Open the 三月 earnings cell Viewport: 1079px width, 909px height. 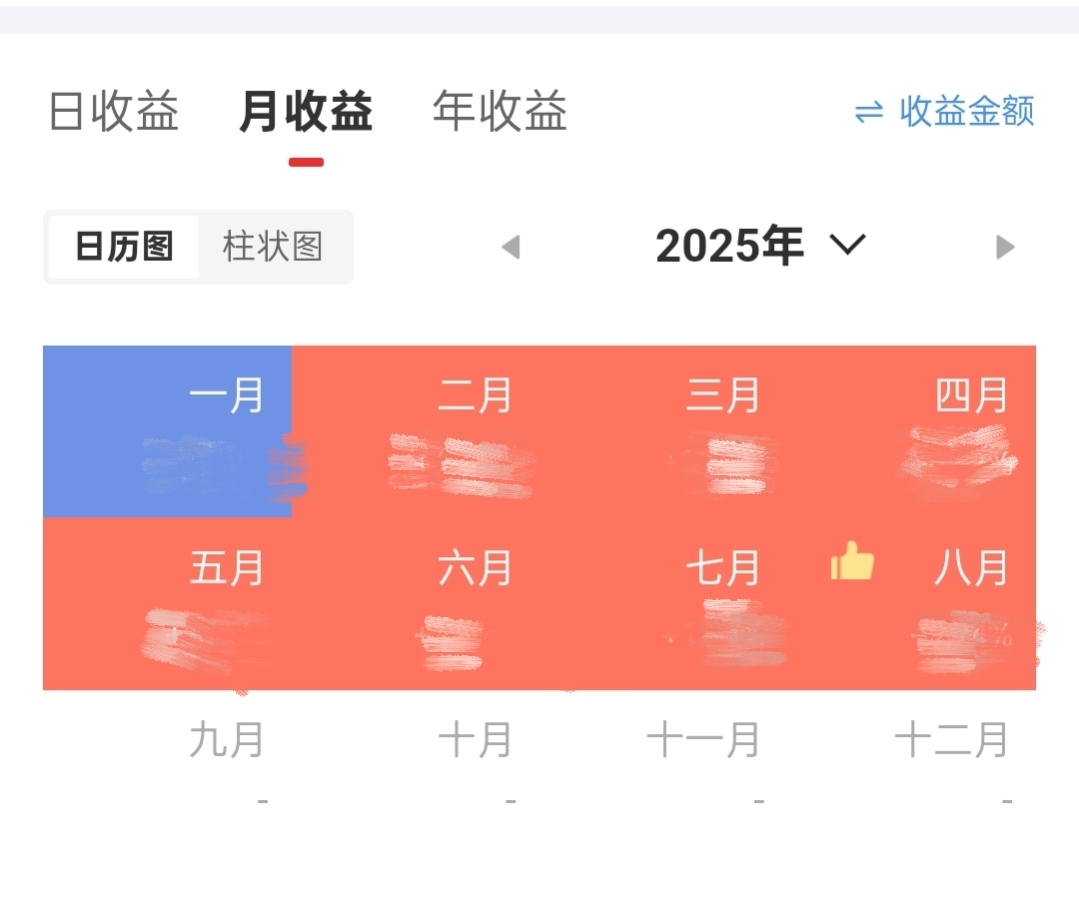[664, 432]
